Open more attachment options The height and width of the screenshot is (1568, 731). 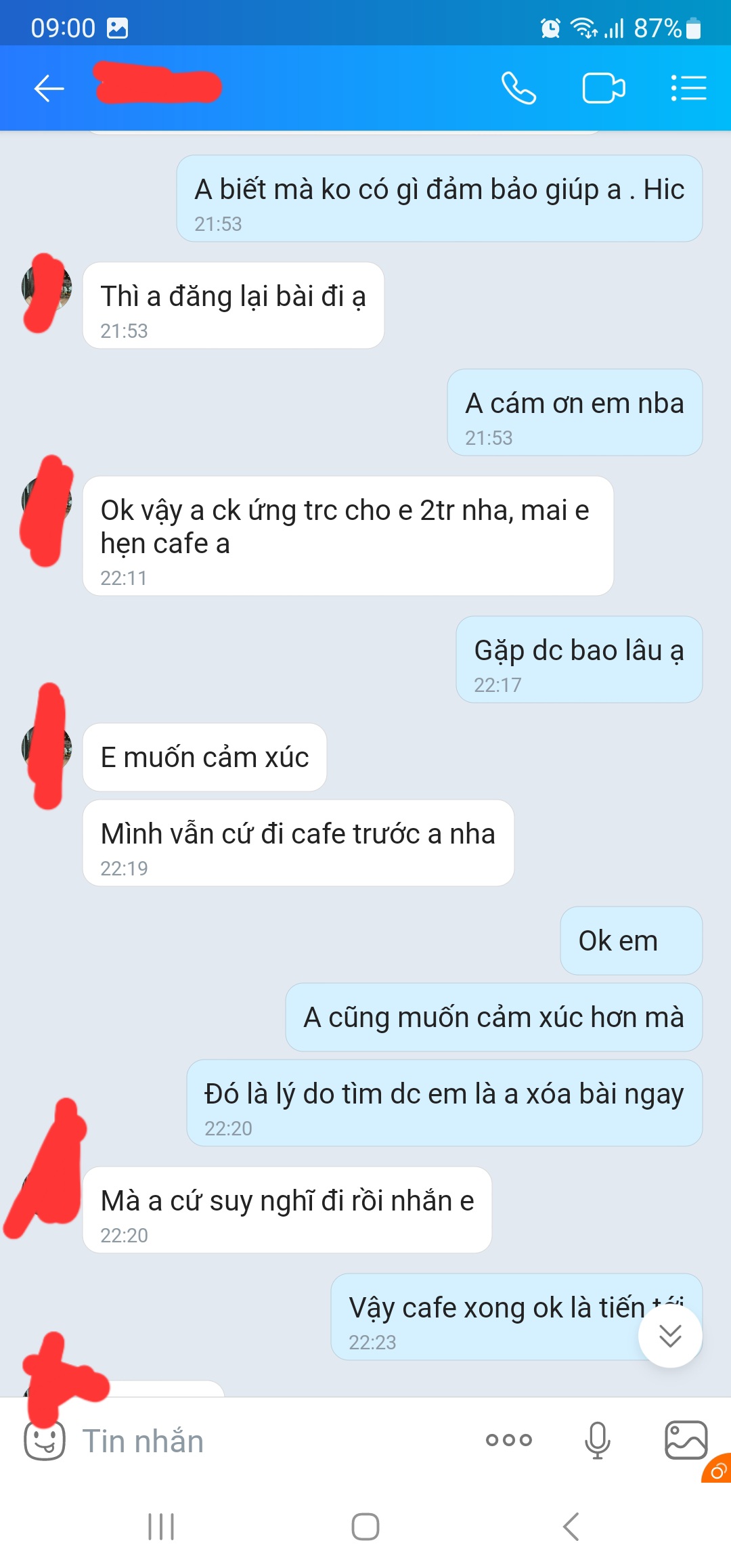click(x=509, y=1440)
